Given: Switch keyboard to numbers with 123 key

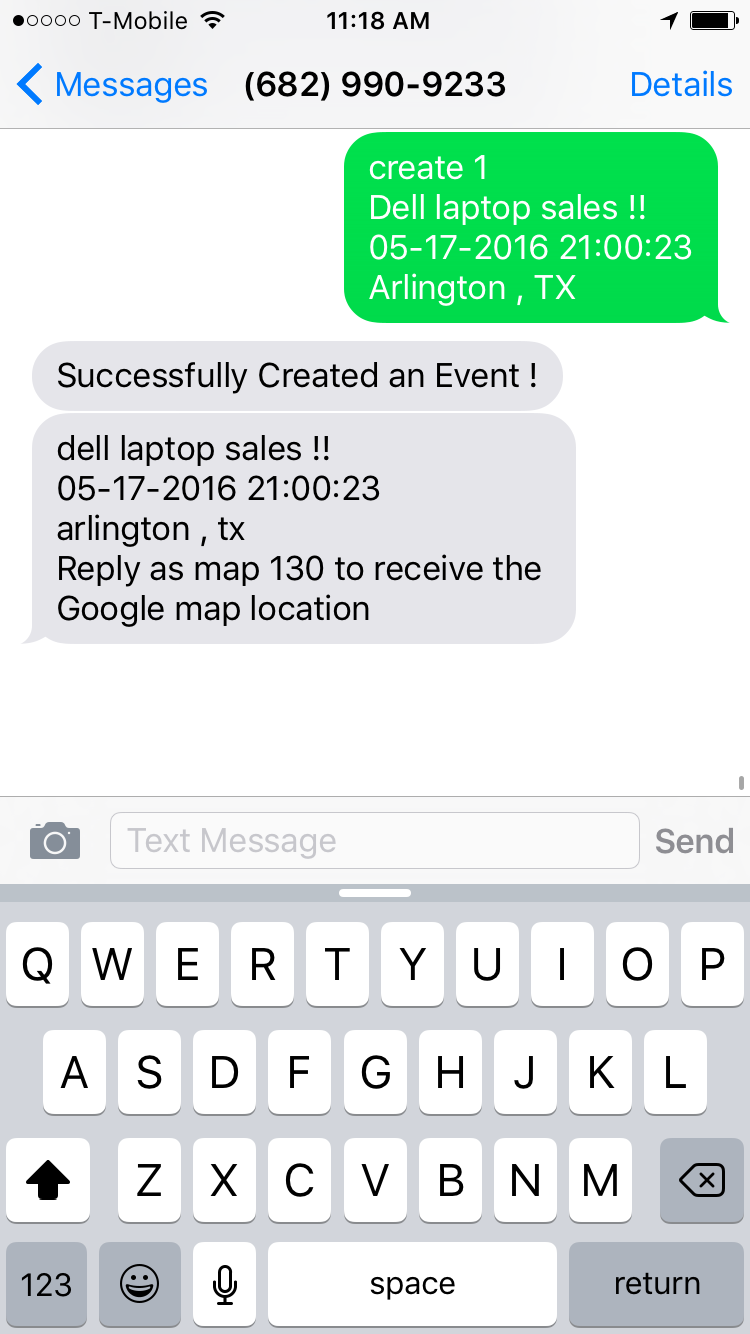Looking at the screenshot, I should click(46, 1284).
